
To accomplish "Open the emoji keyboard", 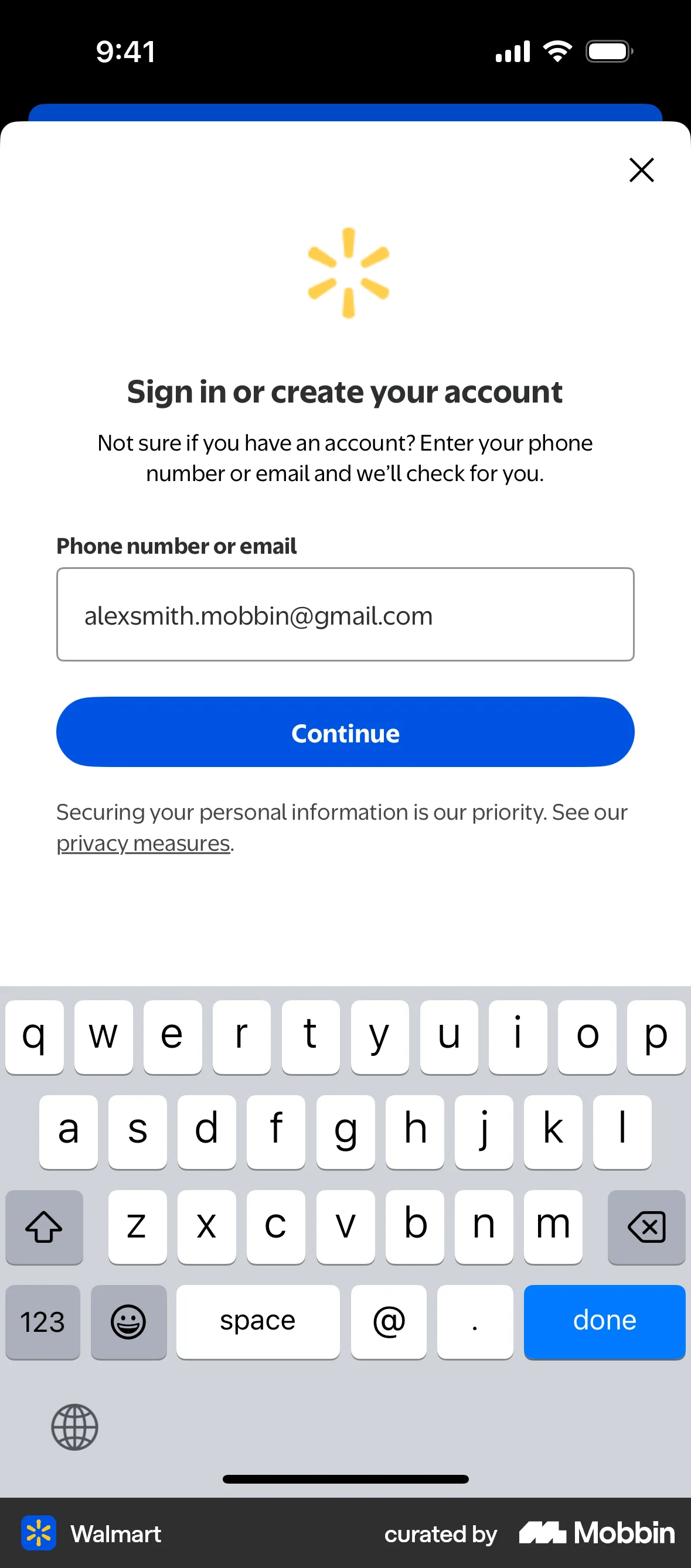I will coord(129,1322).
